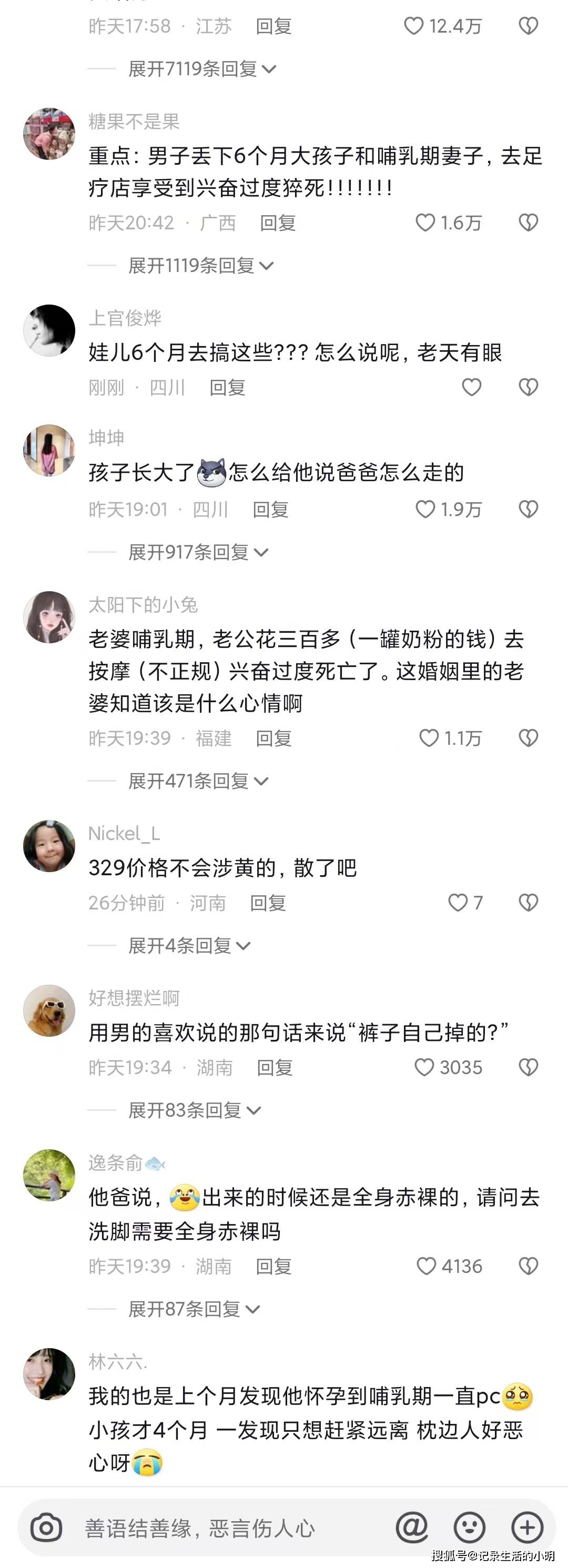Expand the 917 replies thread
568x1568 pixels.
coord(198,553)
